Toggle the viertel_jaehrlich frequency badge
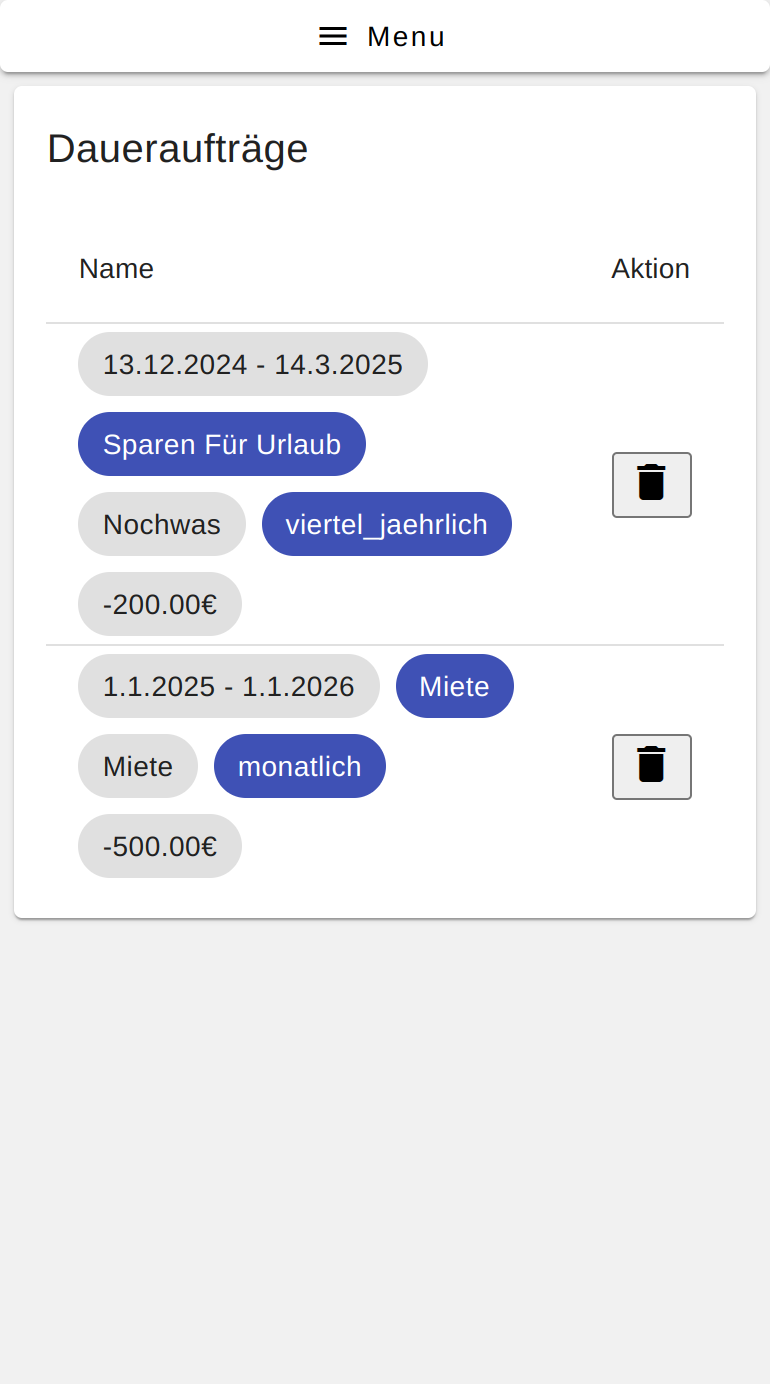Screen dimensions: 770x1384 tap(386, 524)
